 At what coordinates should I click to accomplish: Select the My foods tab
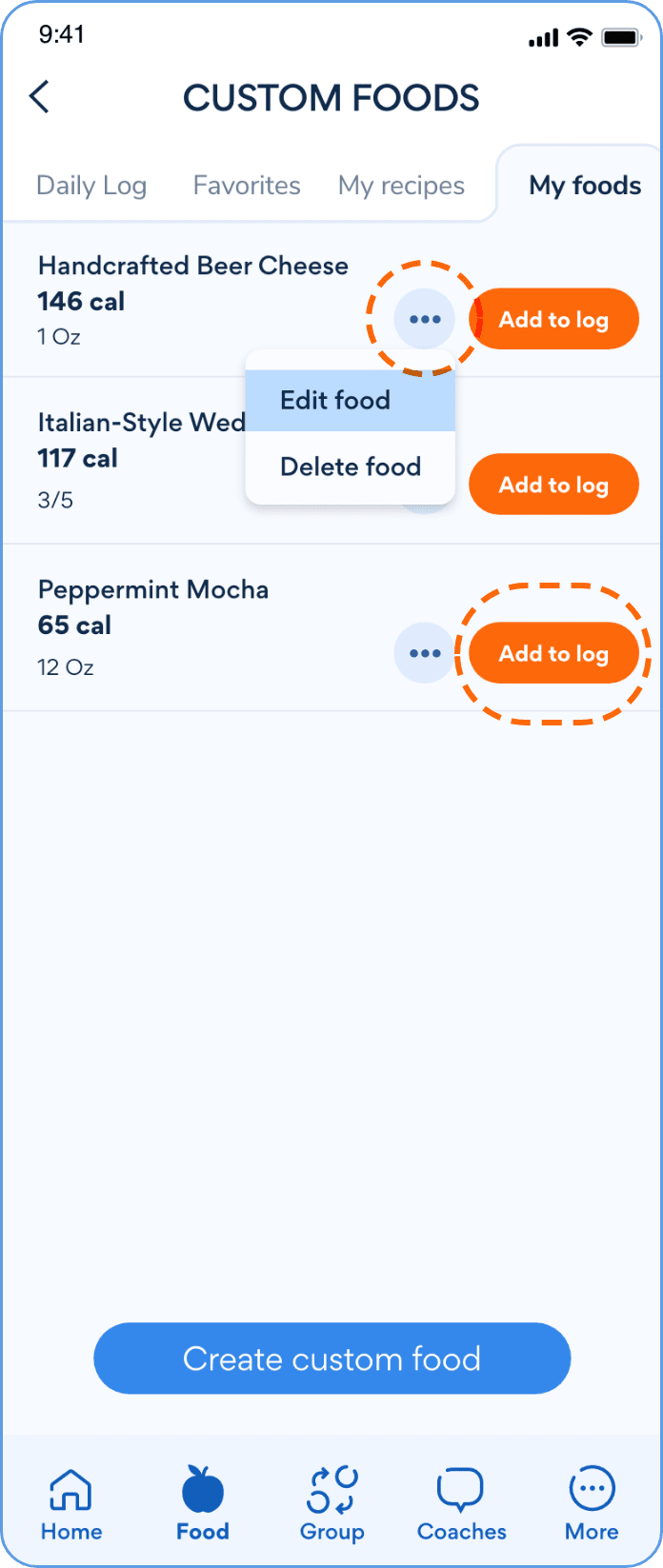click(584, 185)
